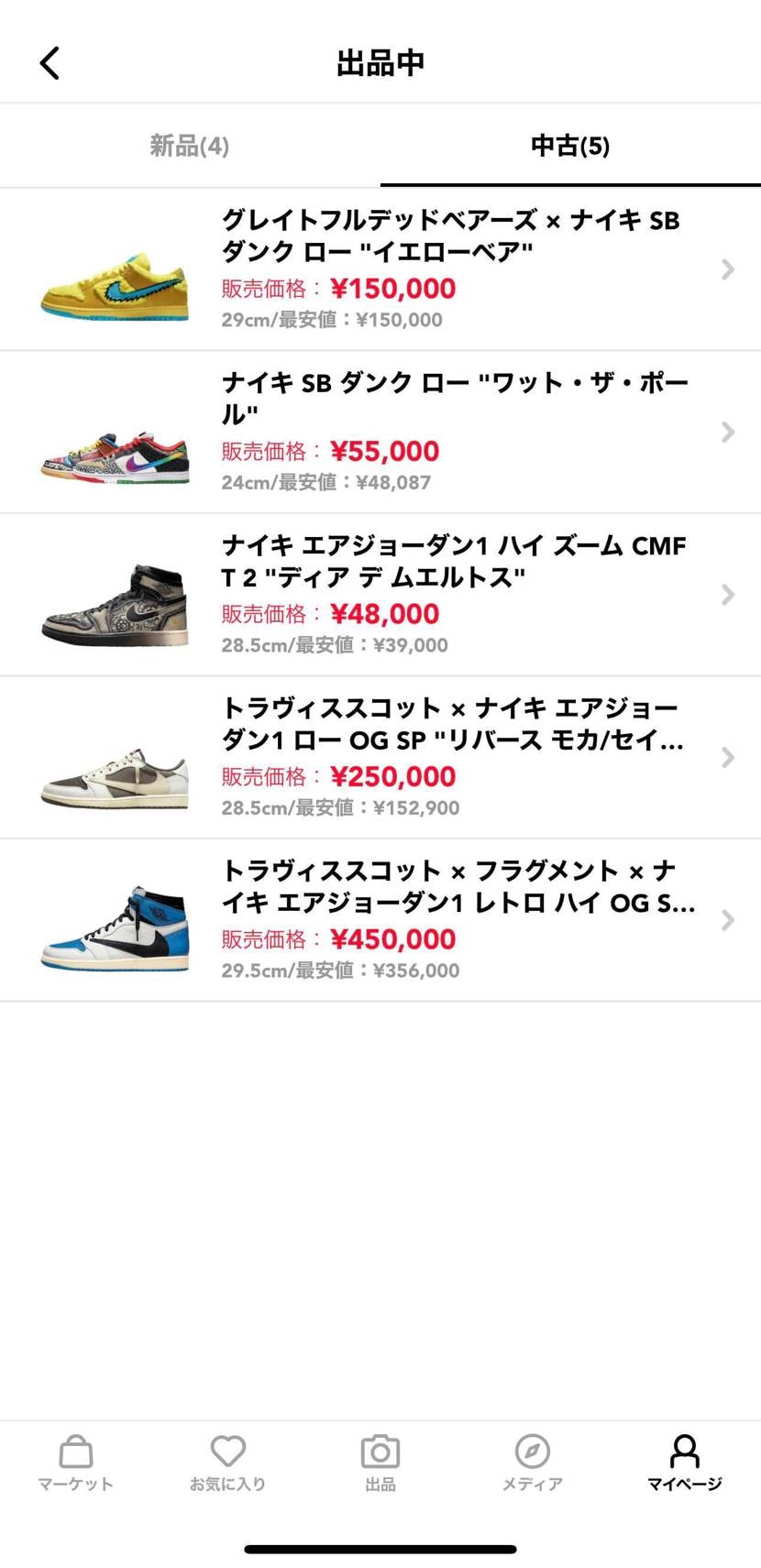Switch to the メディア tab
The height and width of the screenshot is (1568, 761).
(x=532, y=1464)
